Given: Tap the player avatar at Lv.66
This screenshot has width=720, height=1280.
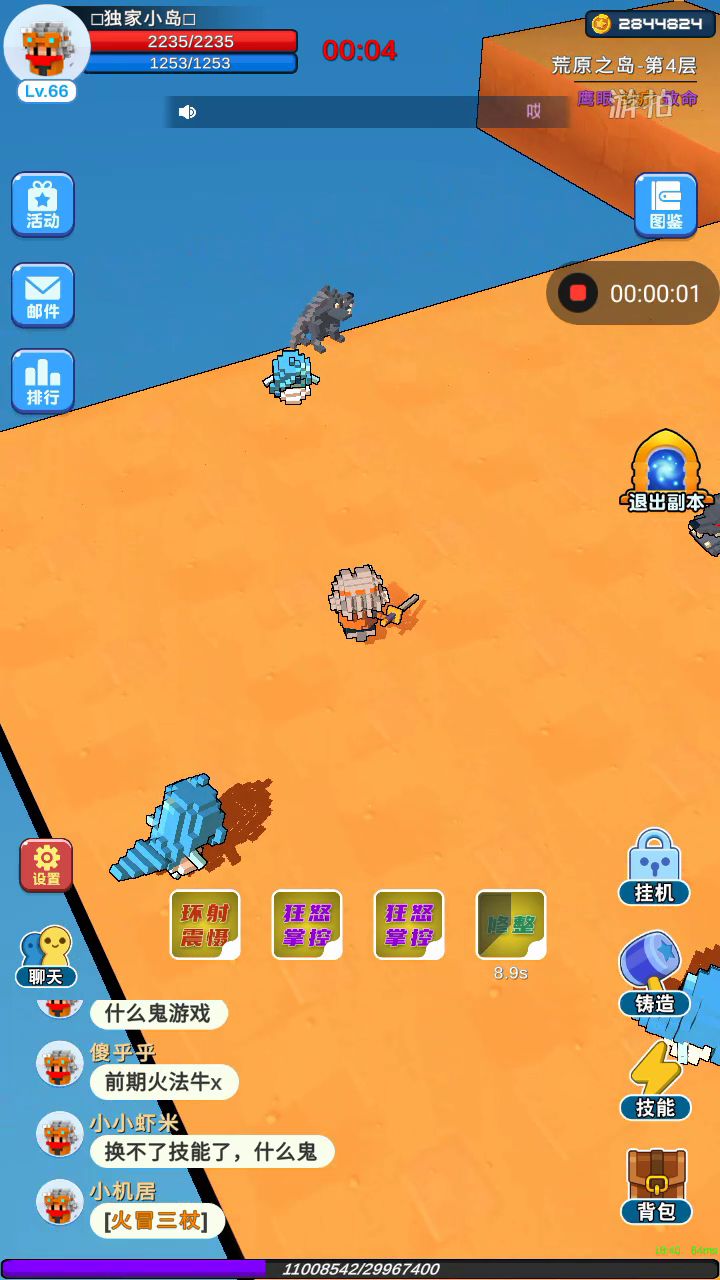Looking at the screenshot, I should tap(46, 46).
